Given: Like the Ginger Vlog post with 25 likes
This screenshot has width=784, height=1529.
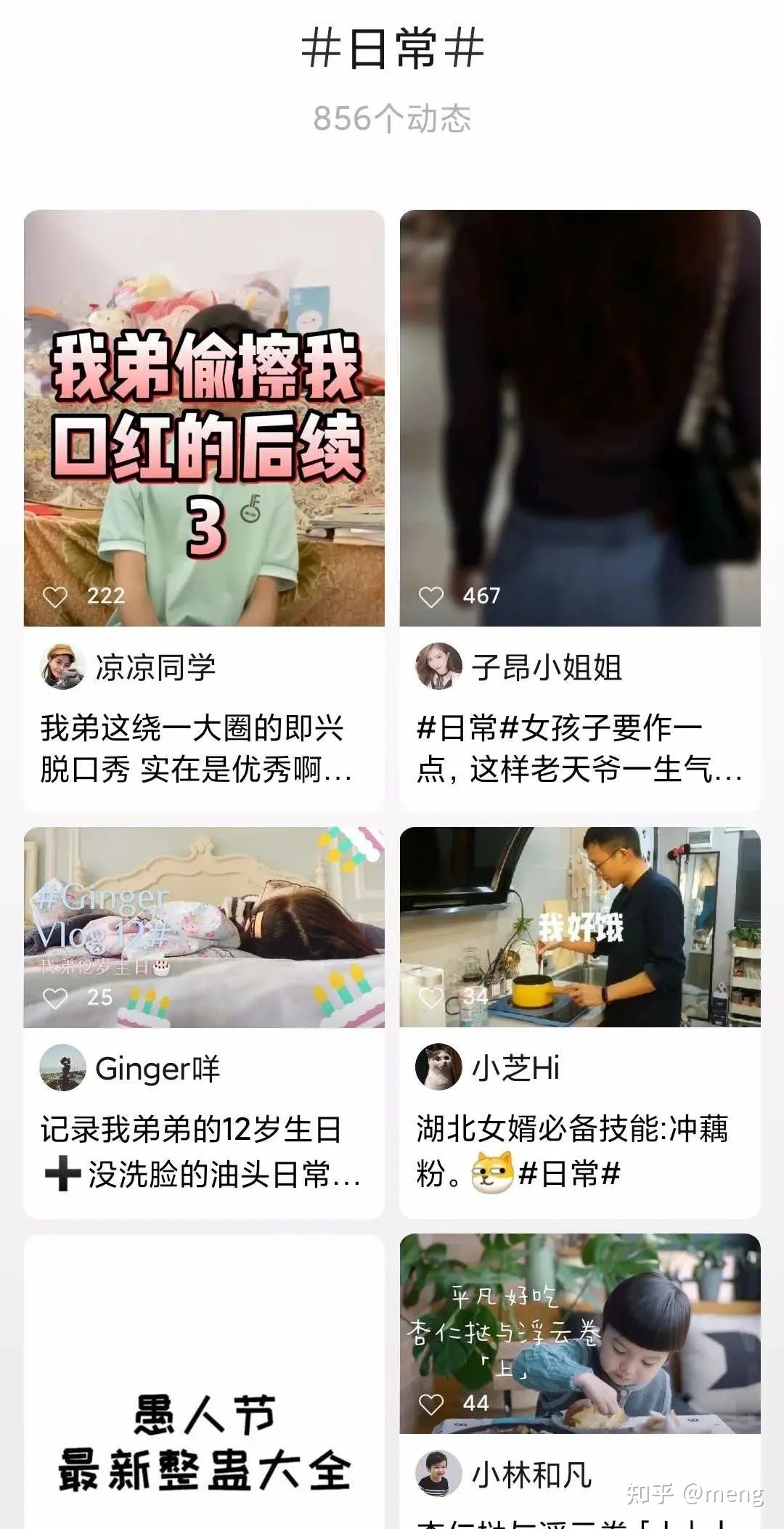Looking at the screenshot, I should tap(55, 998).
